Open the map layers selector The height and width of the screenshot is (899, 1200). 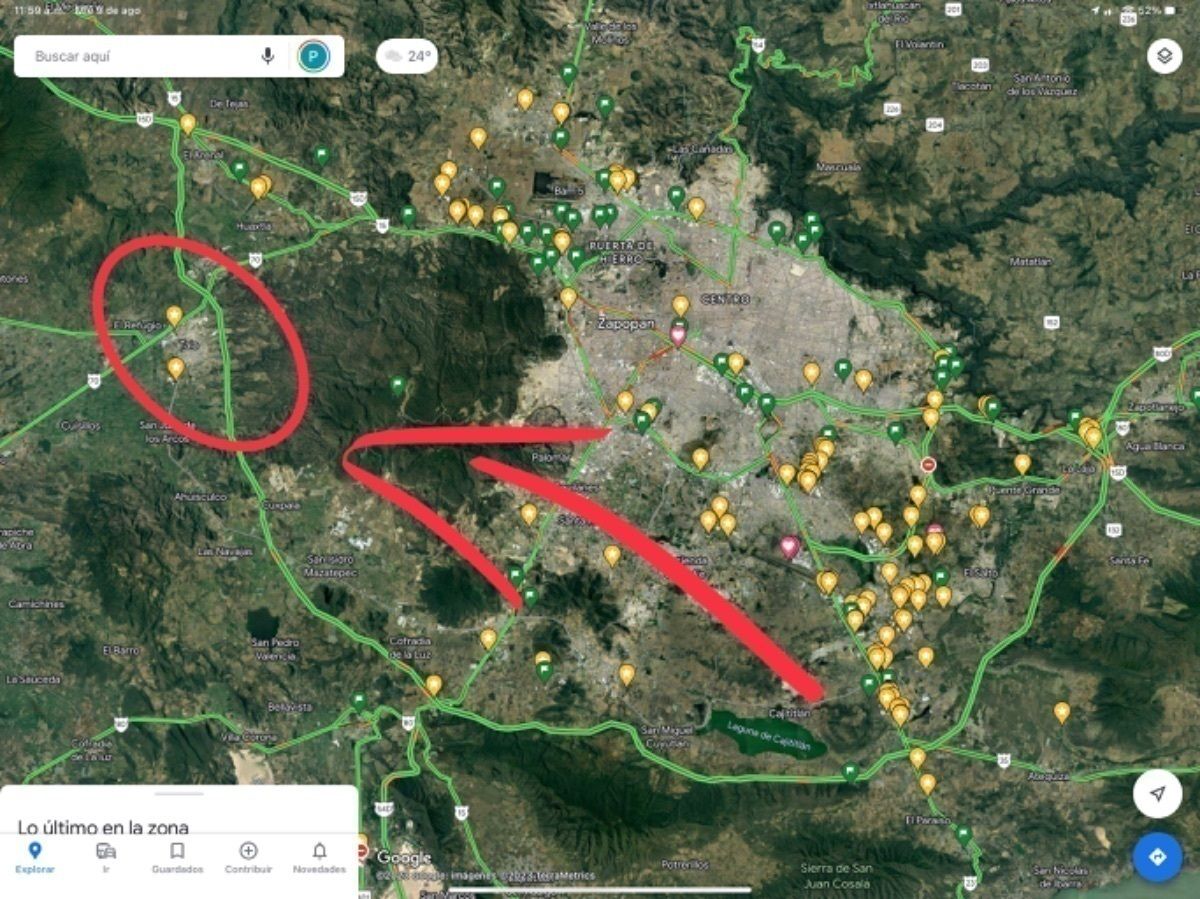[x=1164, y=56]
